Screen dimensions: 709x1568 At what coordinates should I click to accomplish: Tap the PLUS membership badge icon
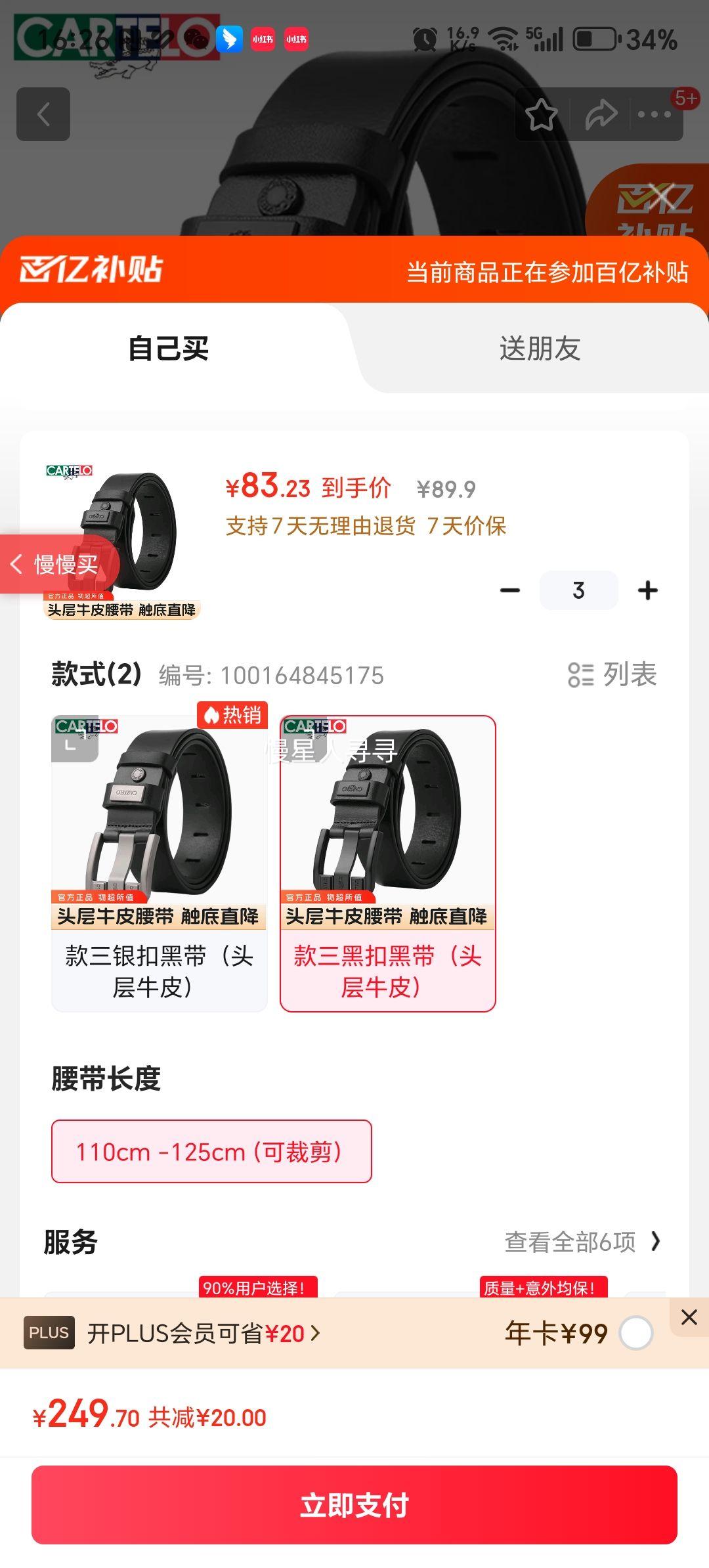(x=49, y=1333)
